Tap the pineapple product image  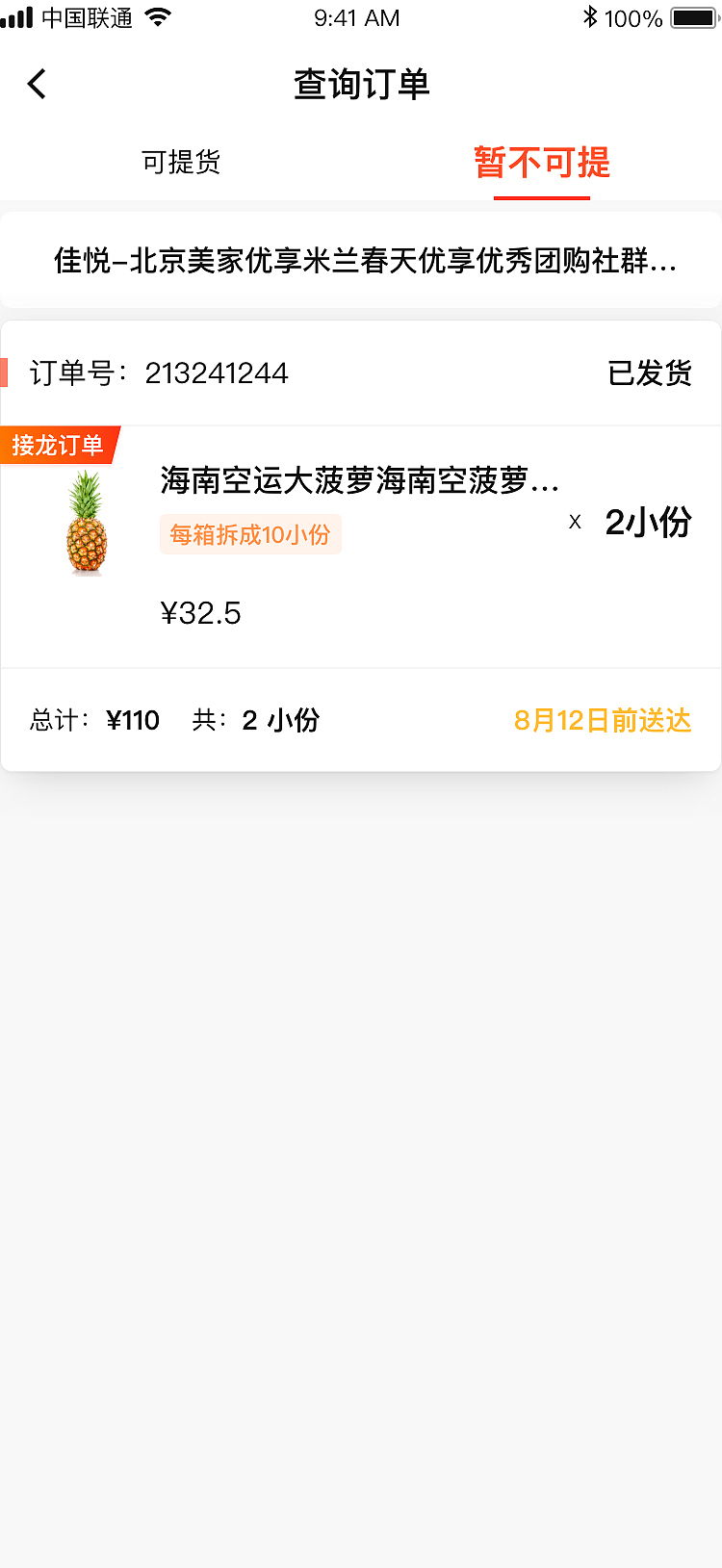click(x=87, y=525)
